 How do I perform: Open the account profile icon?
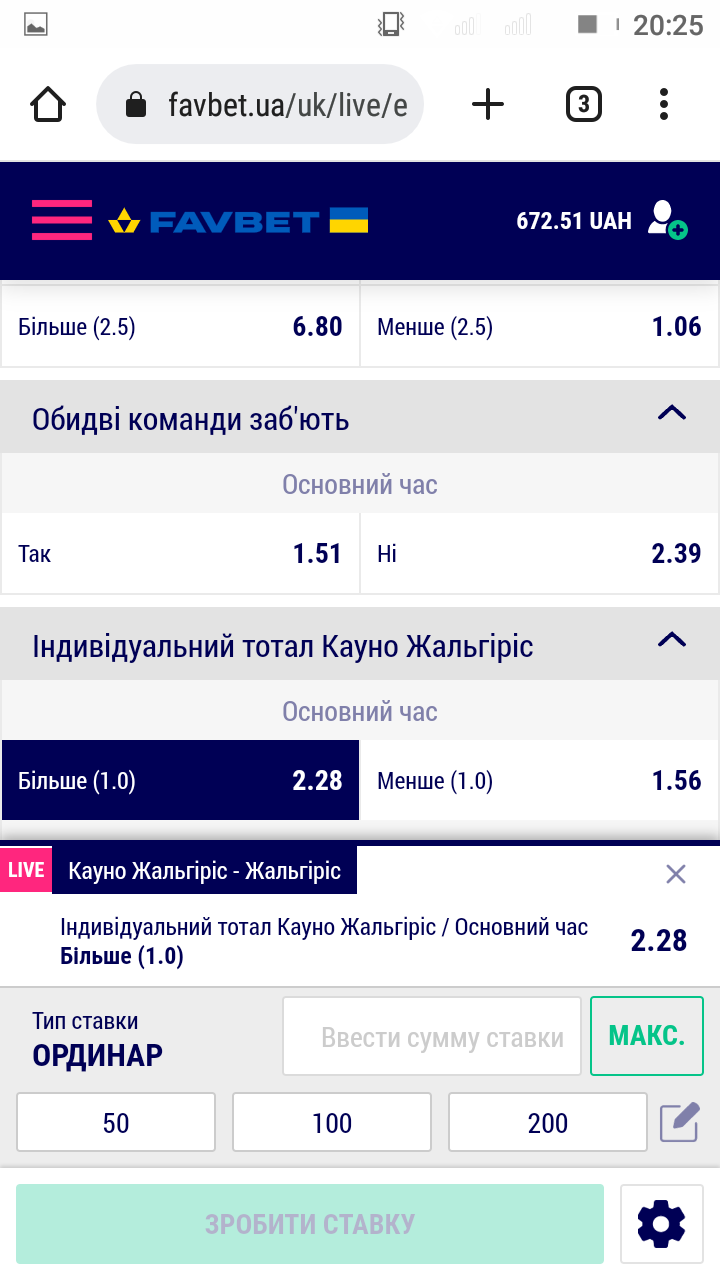coord(666,219)
